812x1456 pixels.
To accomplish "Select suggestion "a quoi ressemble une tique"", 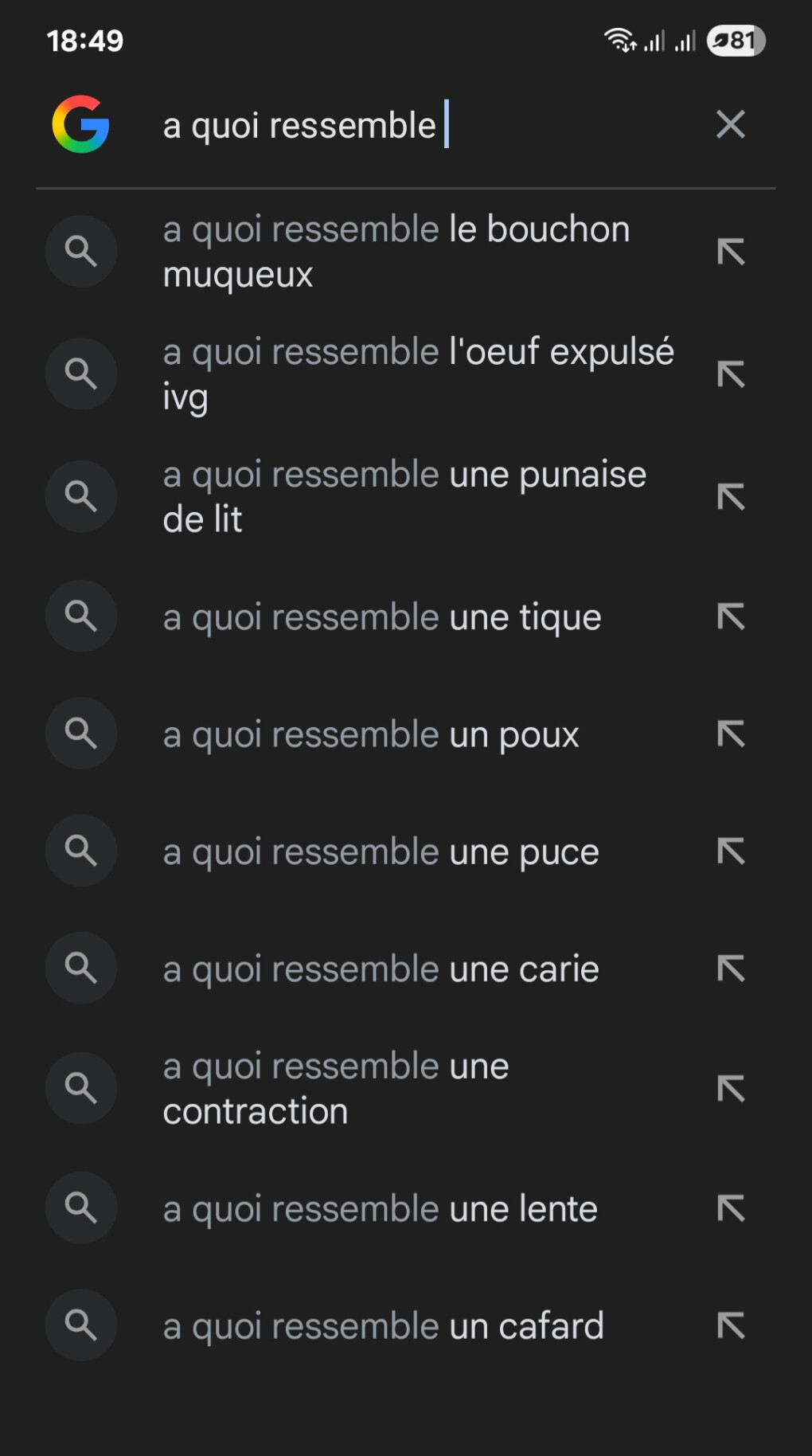I will [x=382, y=616].
